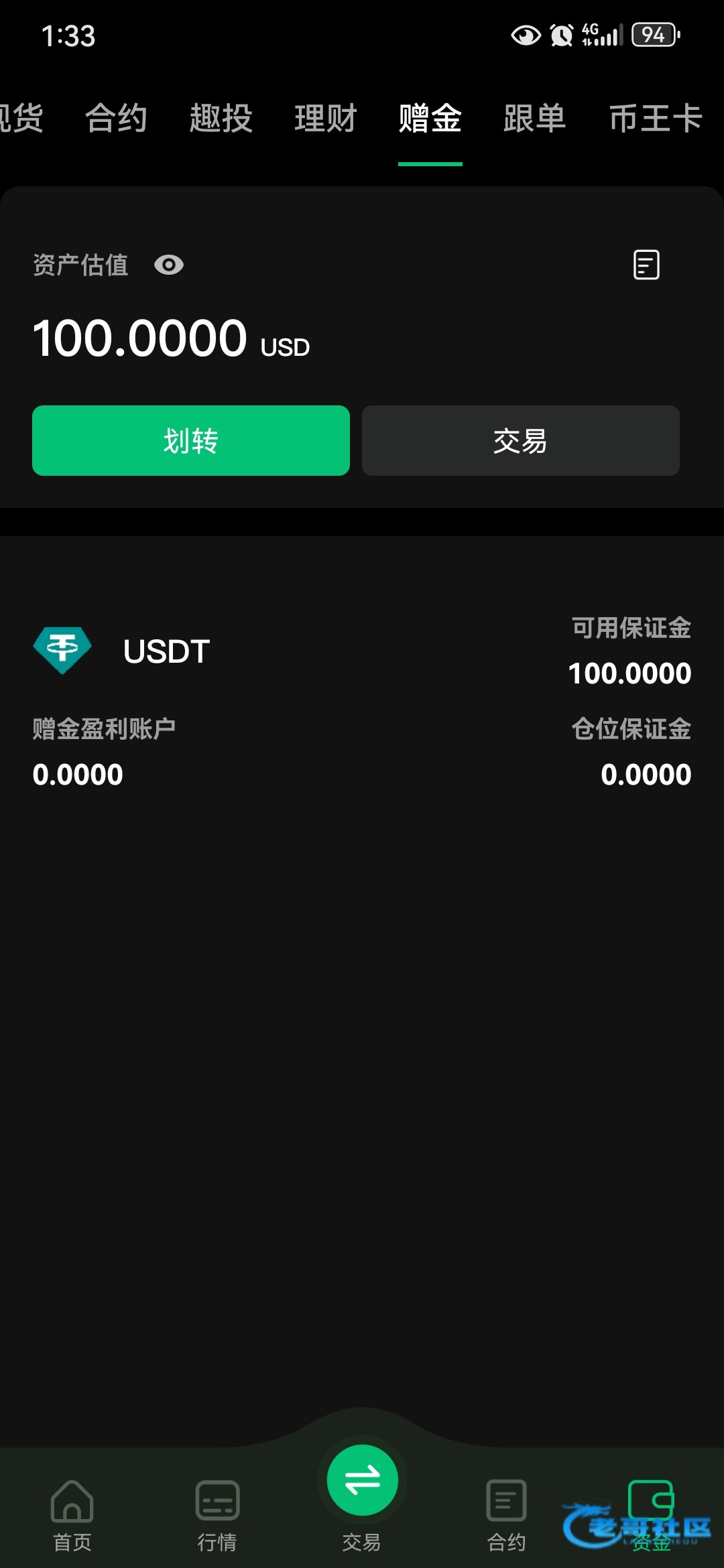Open the 币王卡 tab
Image resolution: width=724 pixels, height=1568 pixels.
(x=655, y=119)
